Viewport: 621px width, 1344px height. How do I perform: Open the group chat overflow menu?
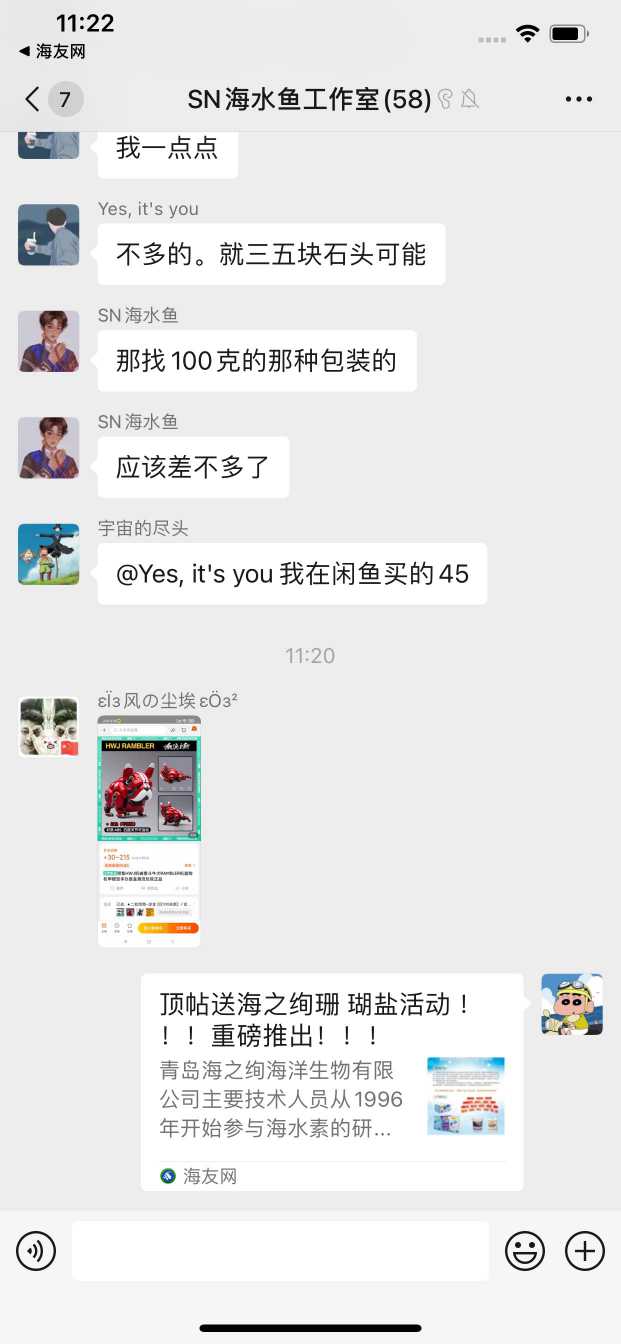point(579,99)
